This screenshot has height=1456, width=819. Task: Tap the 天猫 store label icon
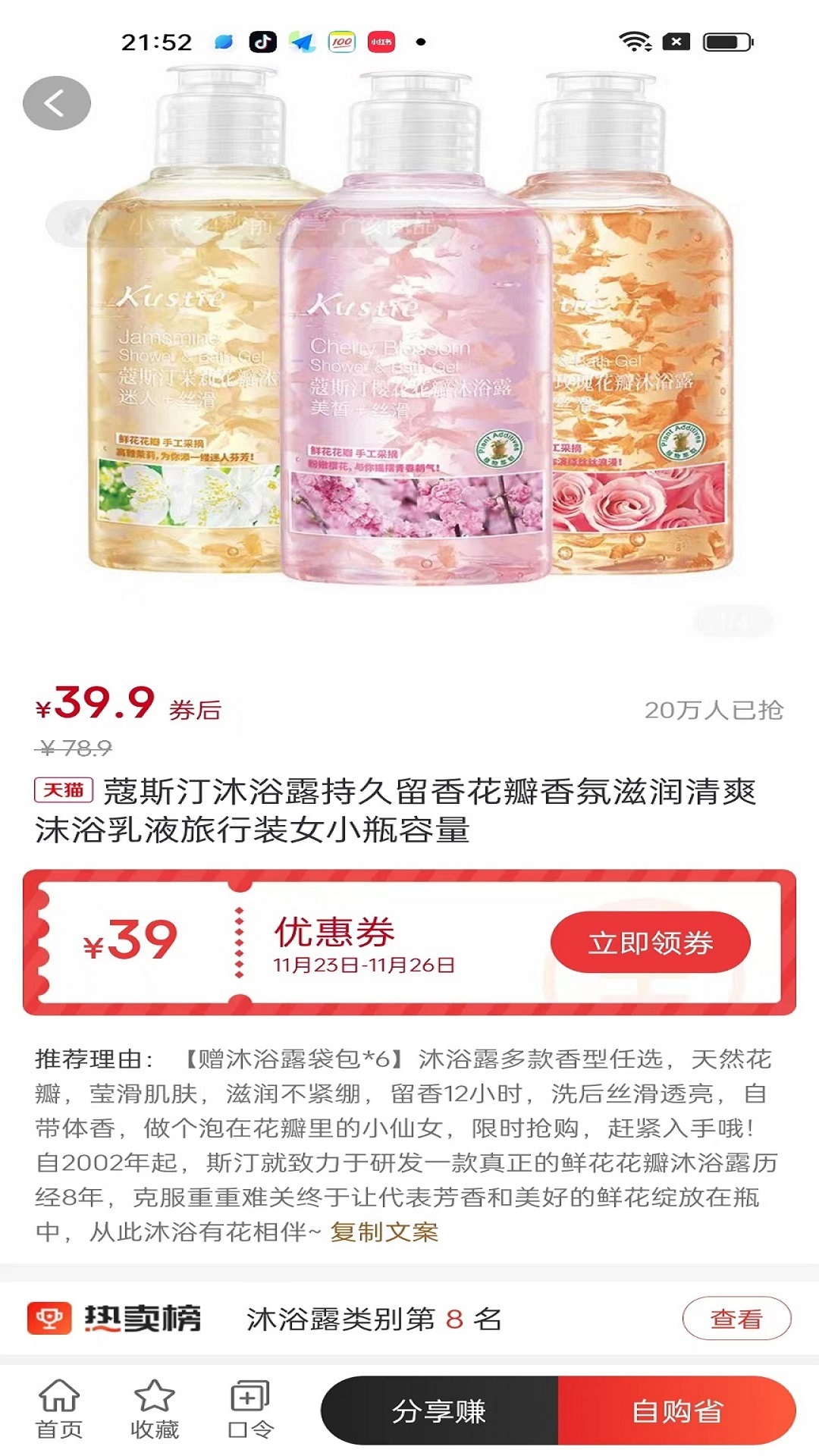click(x=64, y=790)
